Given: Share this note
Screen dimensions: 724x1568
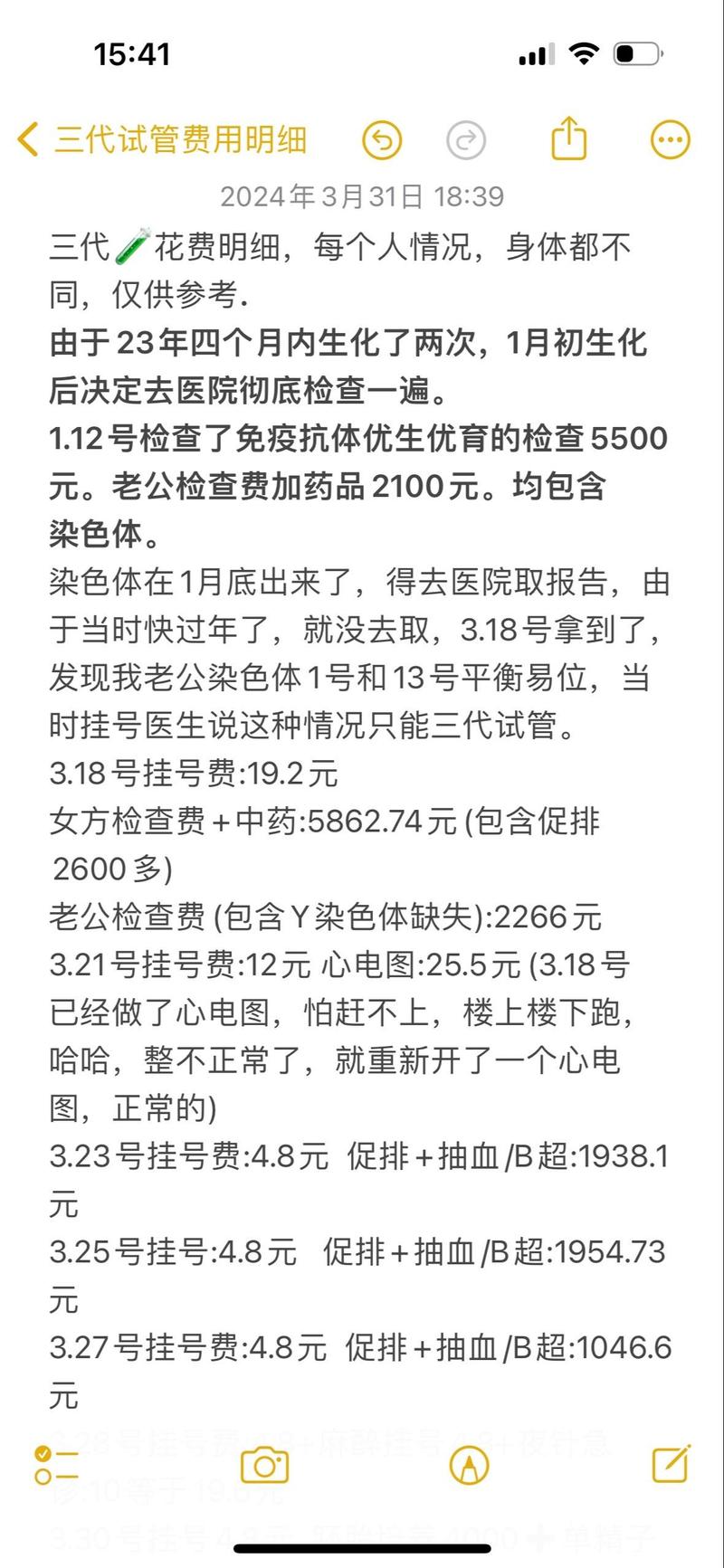Looking at the screenshot, I should click(x=569, y=138).
